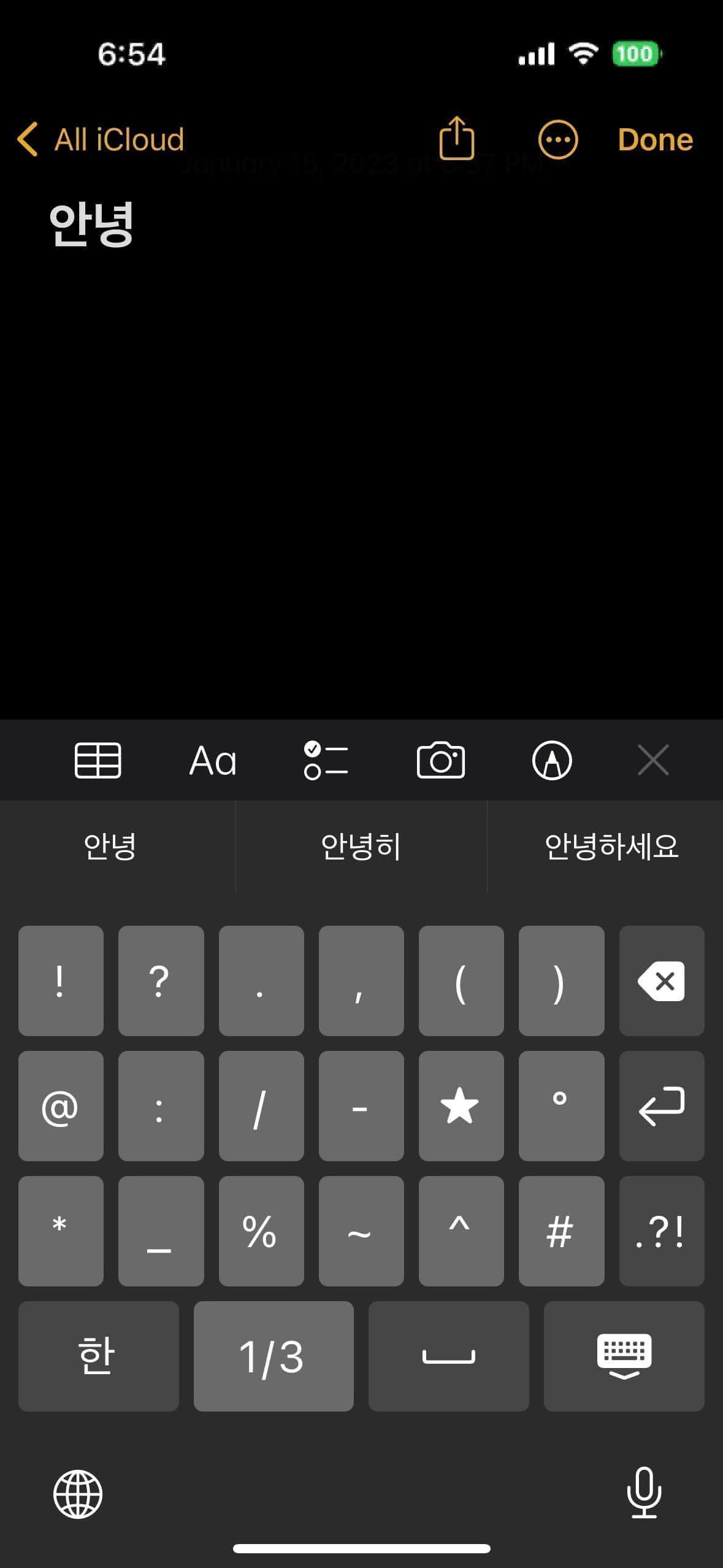Open the more options ellipsis menu

557,140
